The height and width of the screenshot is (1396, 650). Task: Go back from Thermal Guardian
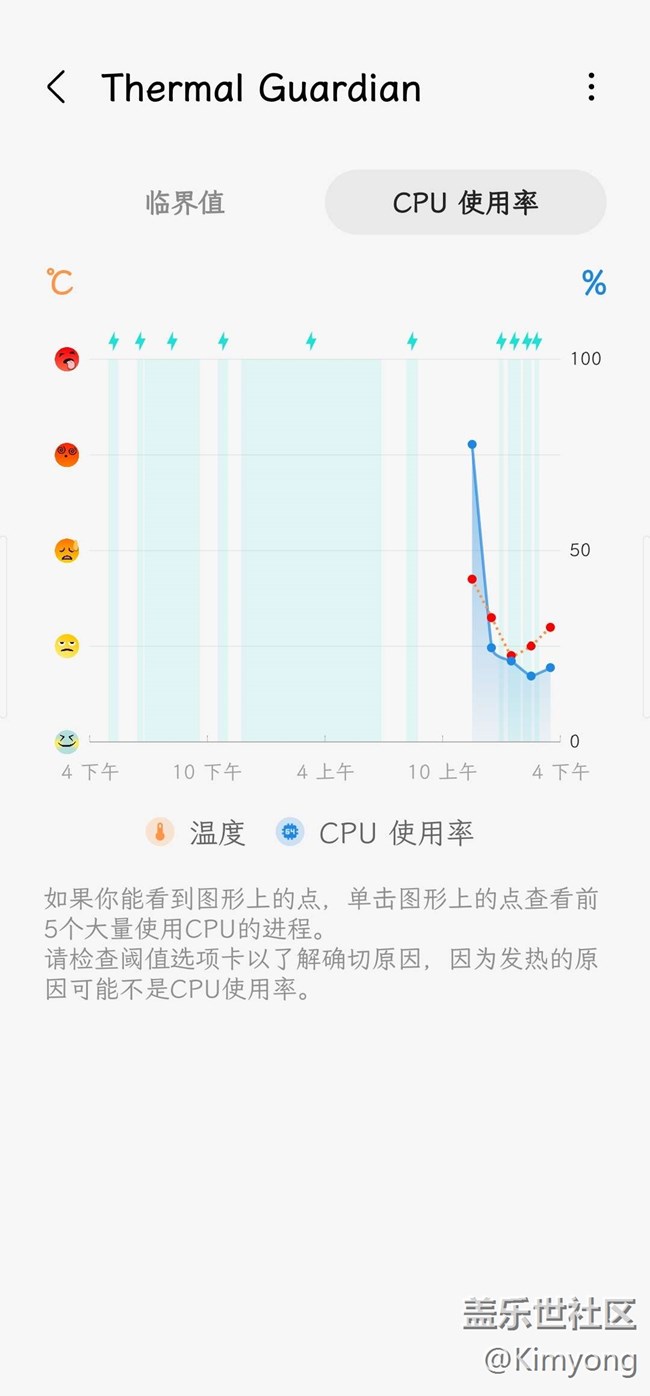click(56, 88)
